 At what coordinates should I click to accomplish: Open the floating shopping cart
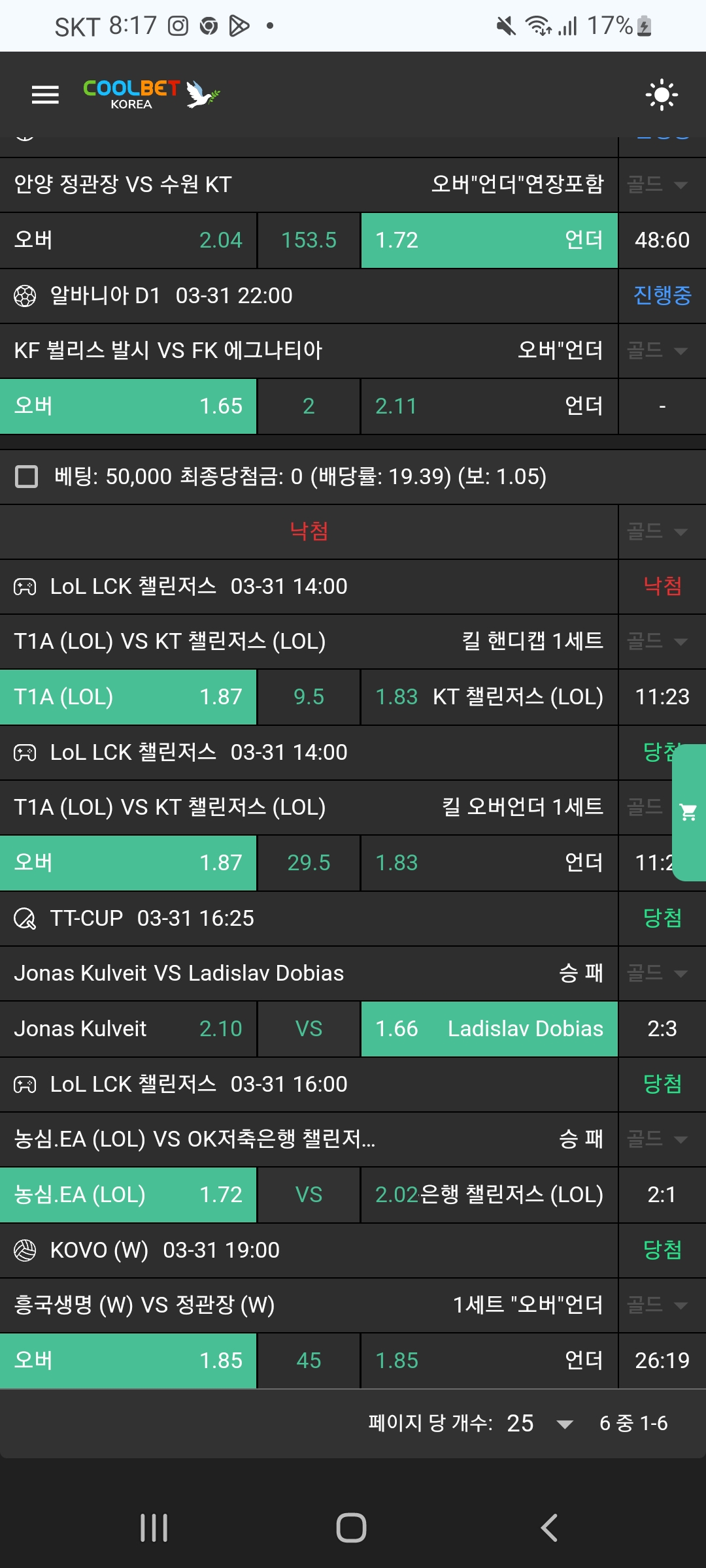click(688, 812)
